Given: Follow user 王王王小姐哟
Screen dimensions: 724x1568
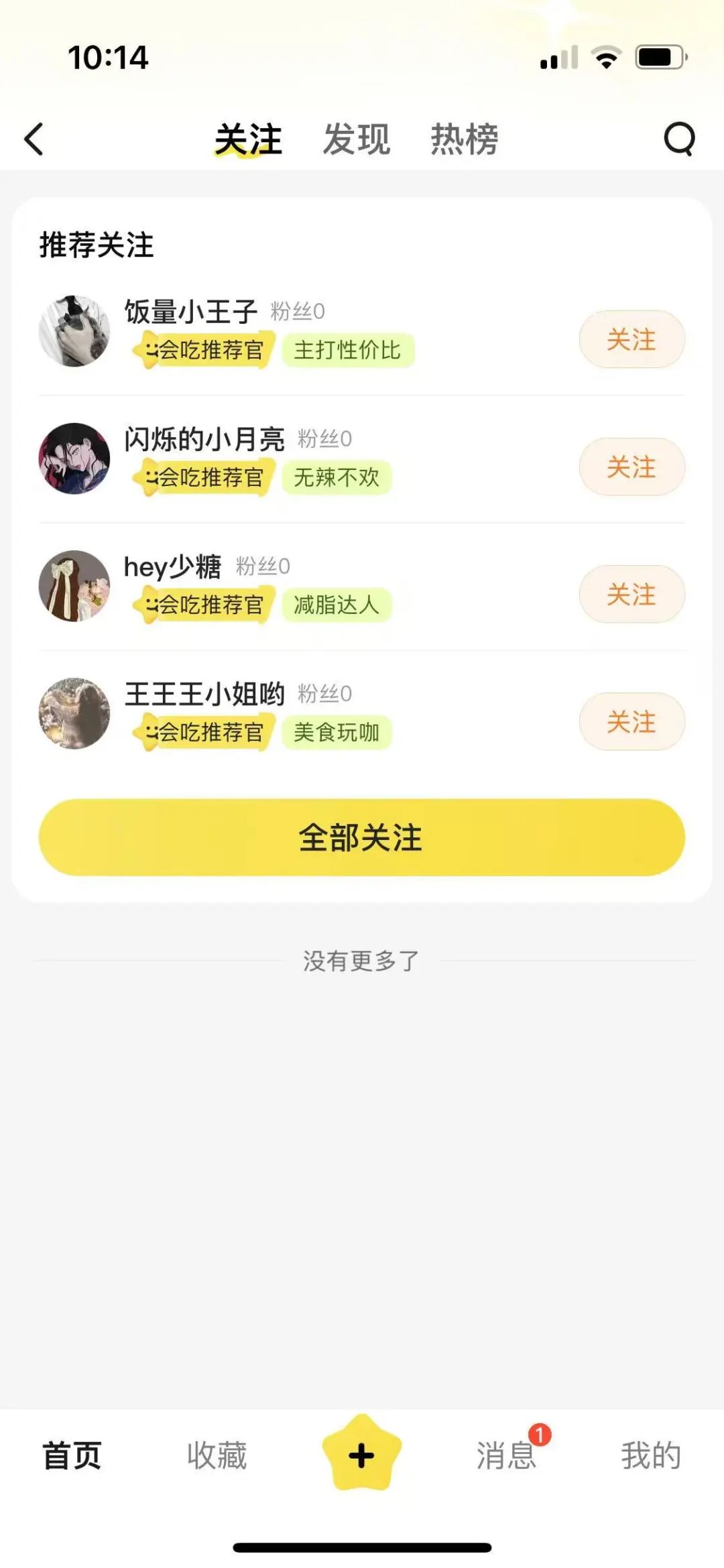Looking at the screenshot, I should (x=631, y=721).
